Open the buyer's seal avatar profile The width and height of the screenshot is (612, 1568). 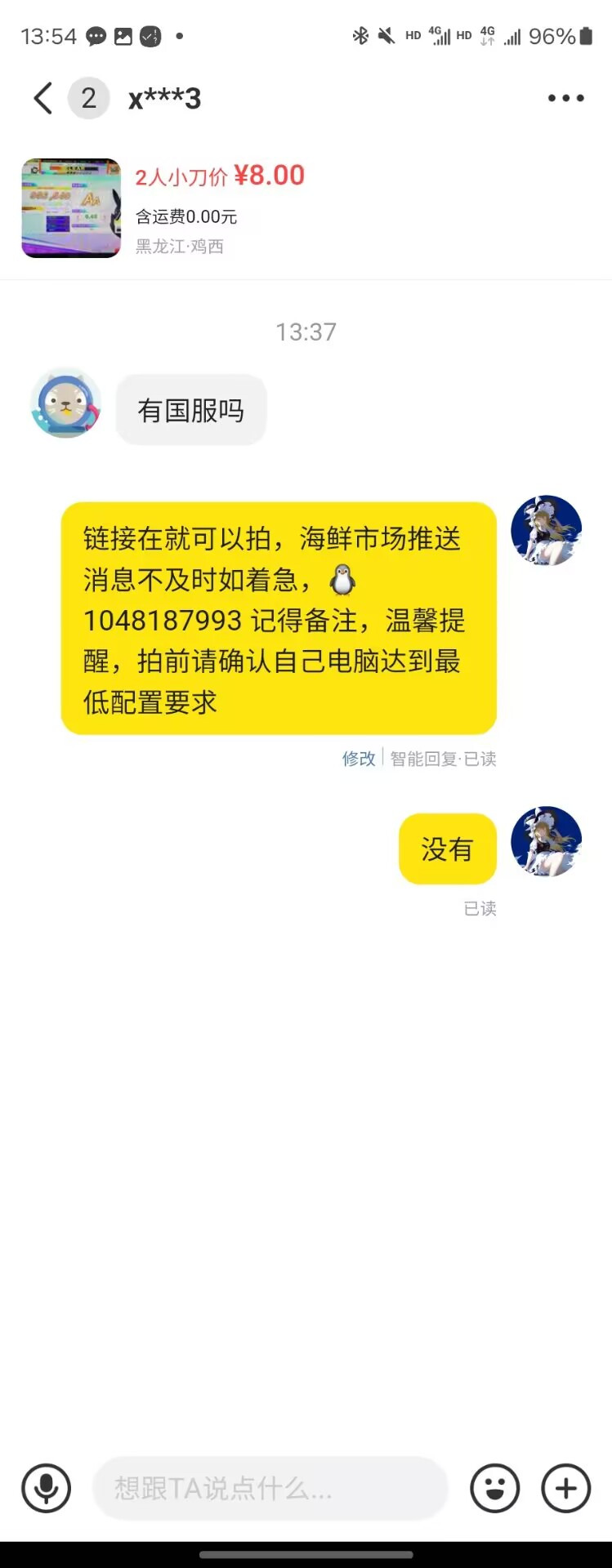[65, 403]
